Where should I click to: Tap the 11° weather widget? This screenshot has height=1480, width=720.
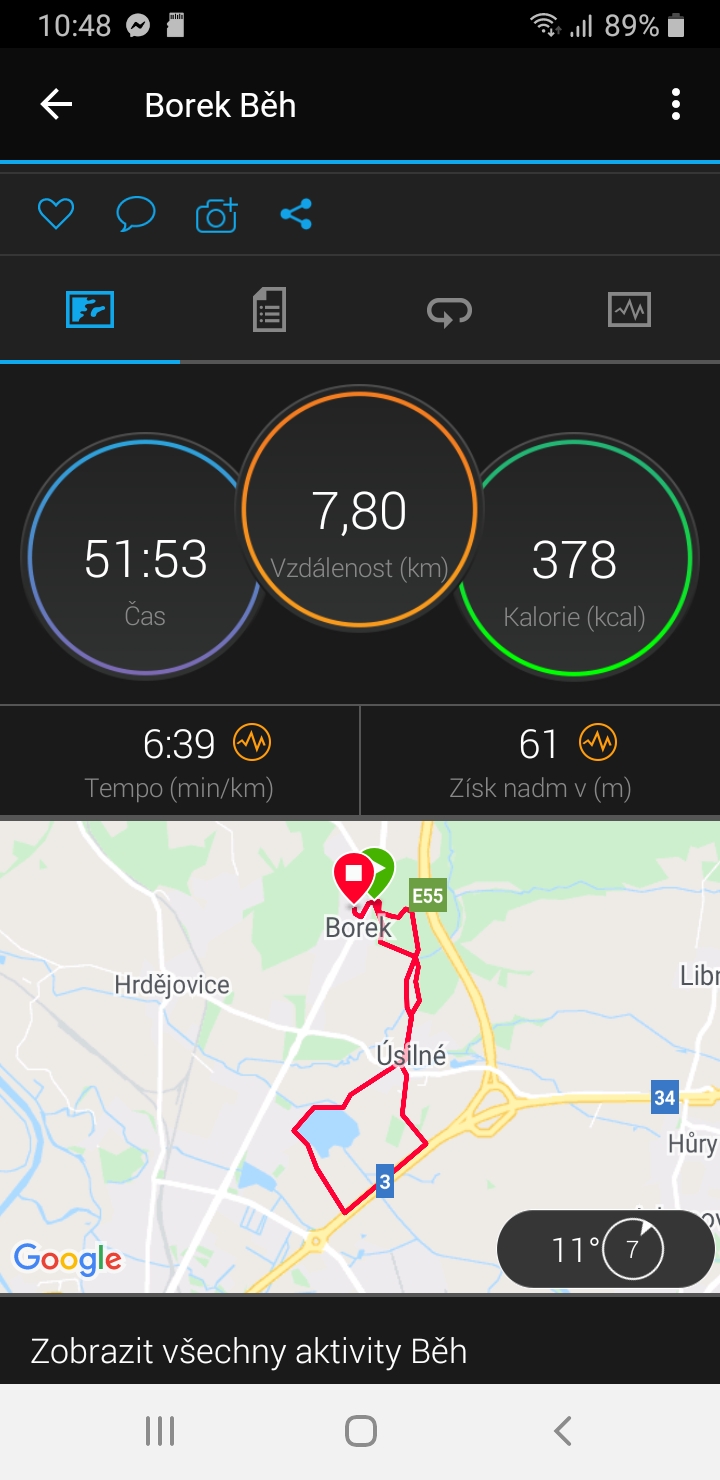606,1249
